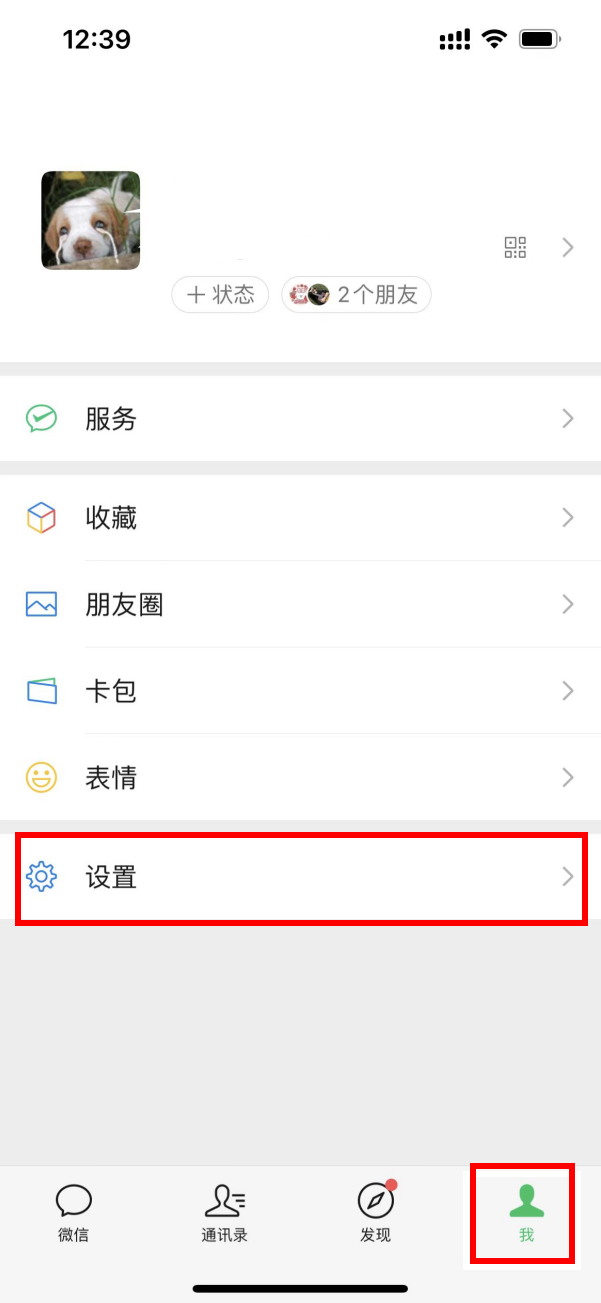Screen dimensions: 601x1303
Task: Open the 服务 services row
Action: pos(300,419)
